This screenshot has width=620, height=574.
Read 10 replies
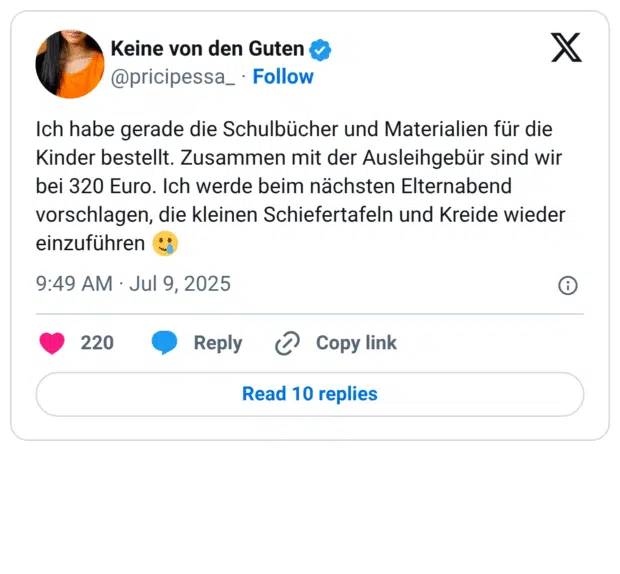310,394
